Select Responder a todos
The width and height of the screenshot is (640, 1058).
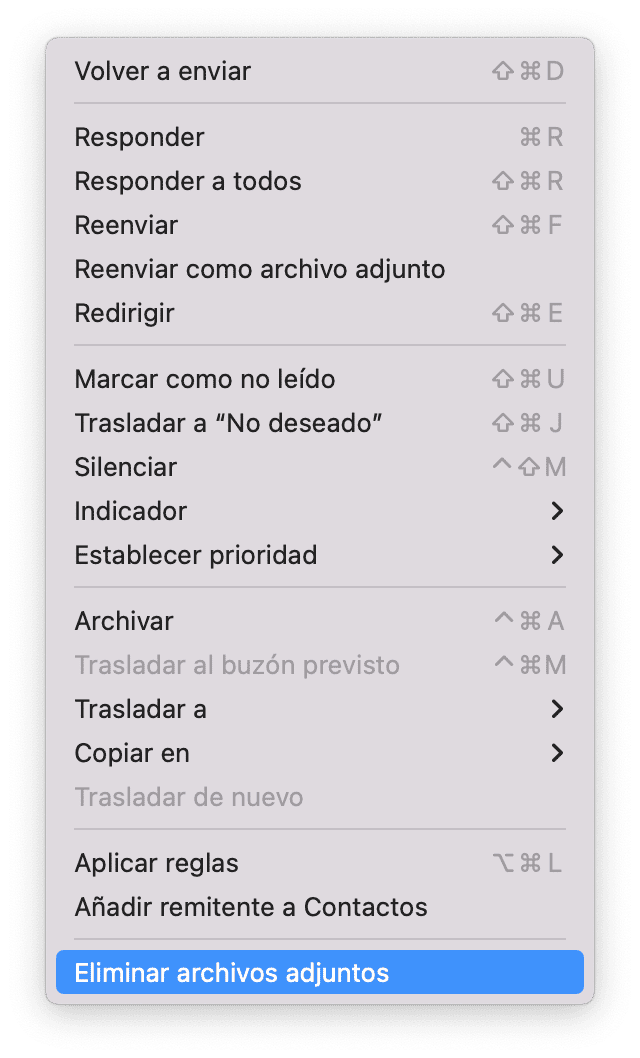tap(320, 181)
